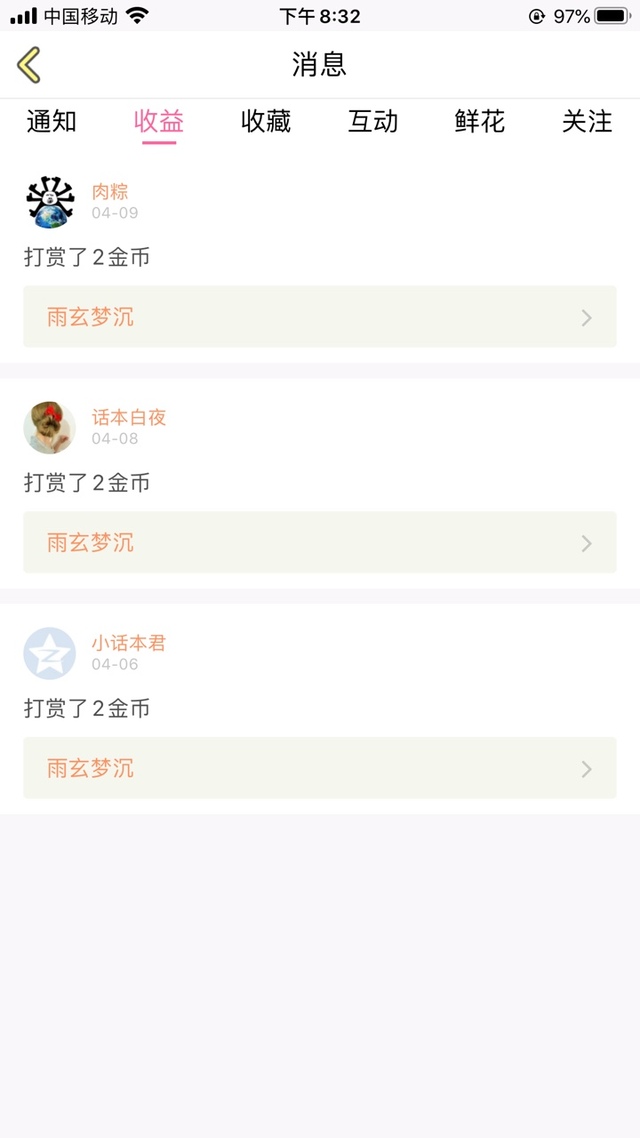Go back from the 消息 page
Image resolution: width=640 pixels, height=1138 pixels.
29,64
